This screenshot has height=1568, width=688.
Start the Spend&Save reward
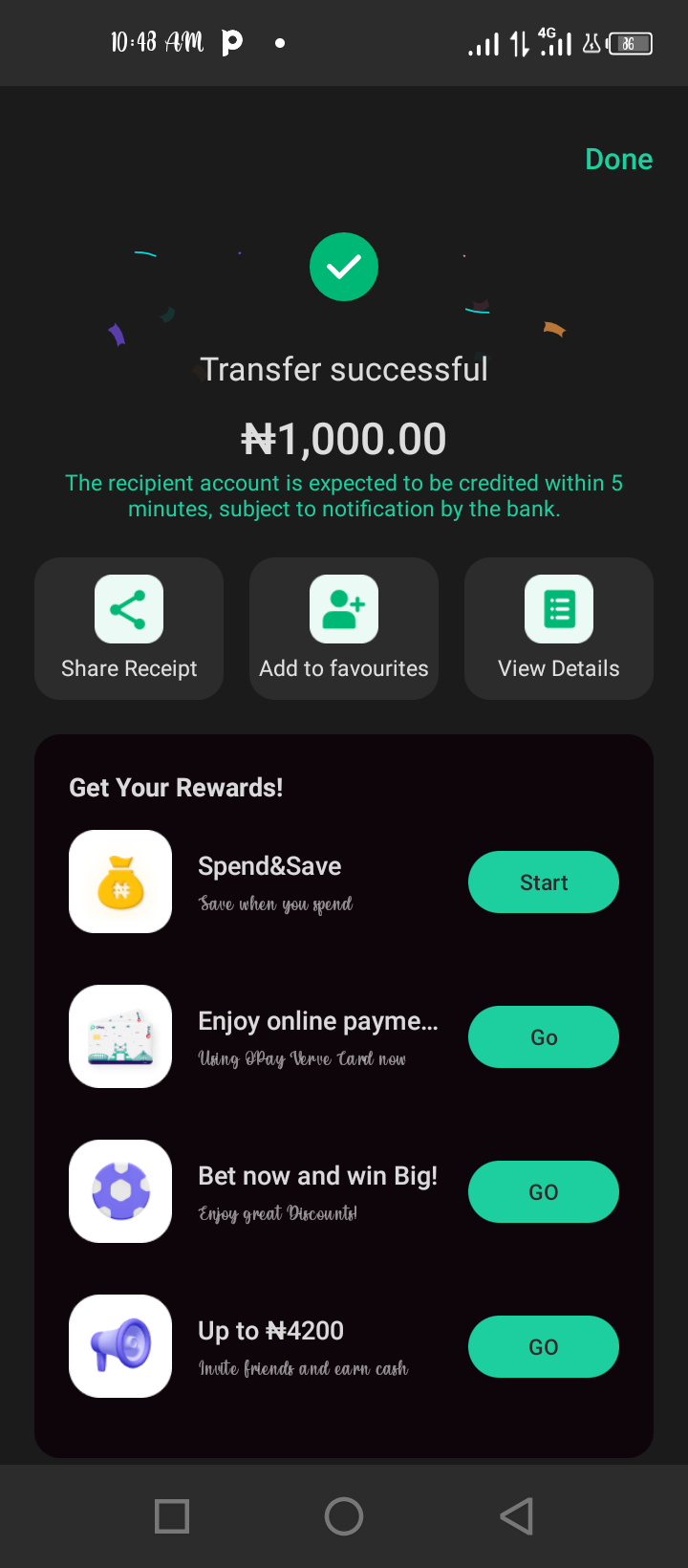544,882
